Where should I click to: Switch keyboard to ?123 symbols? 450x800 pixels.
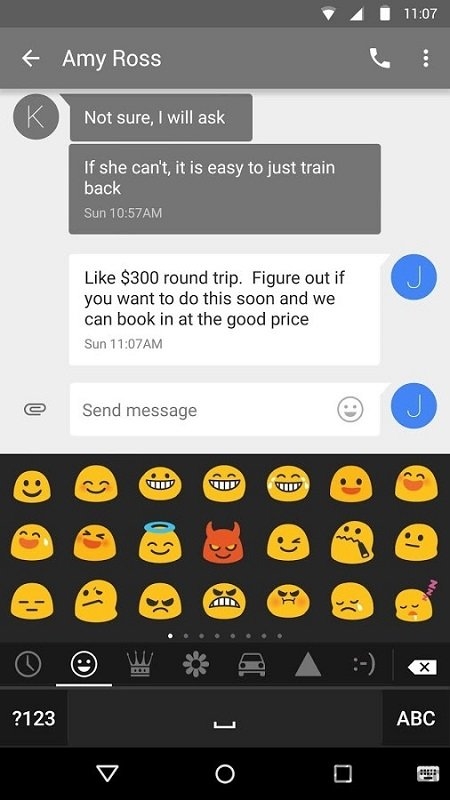tap(33, 718)
